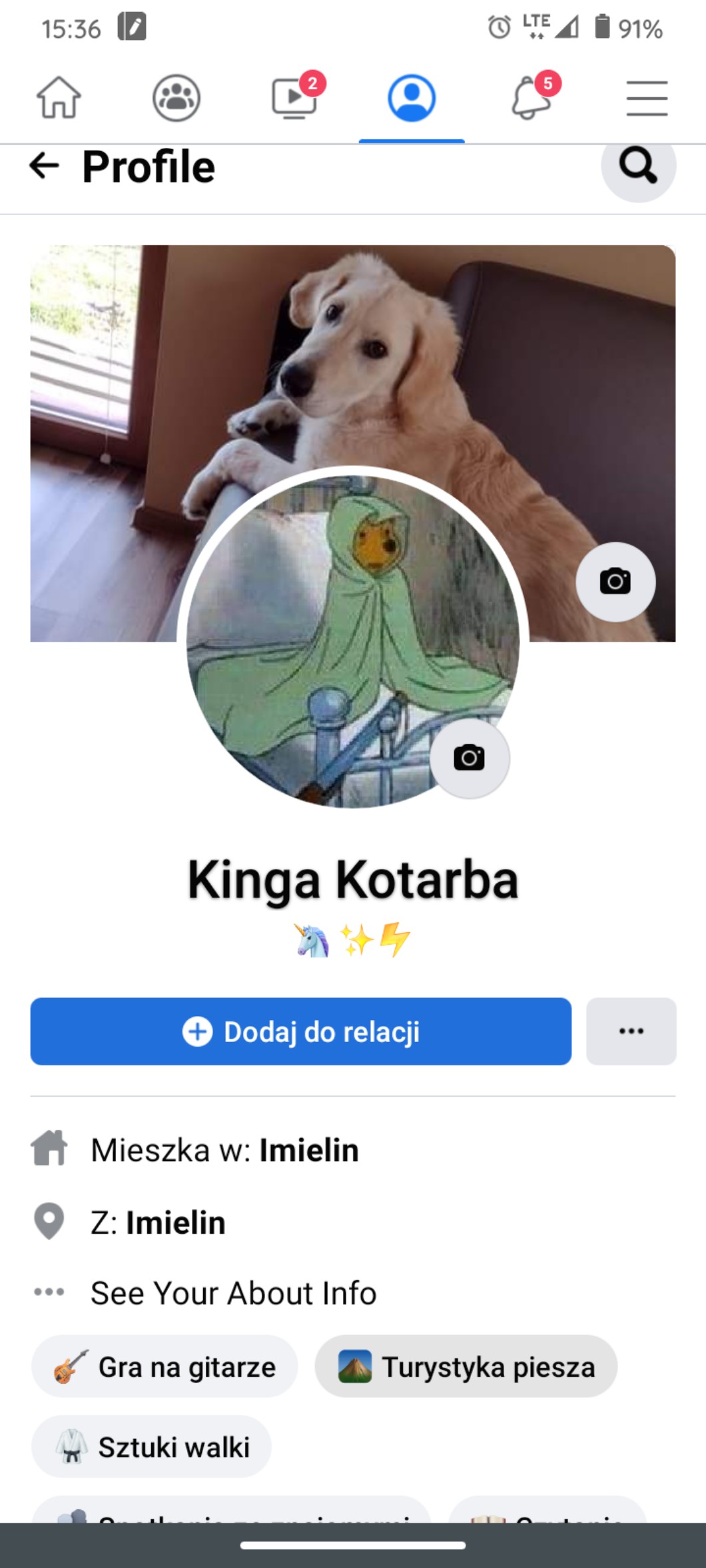706x1568 pixels.
Task: Open the hamburger menu tab
Action: pos(647,99)
